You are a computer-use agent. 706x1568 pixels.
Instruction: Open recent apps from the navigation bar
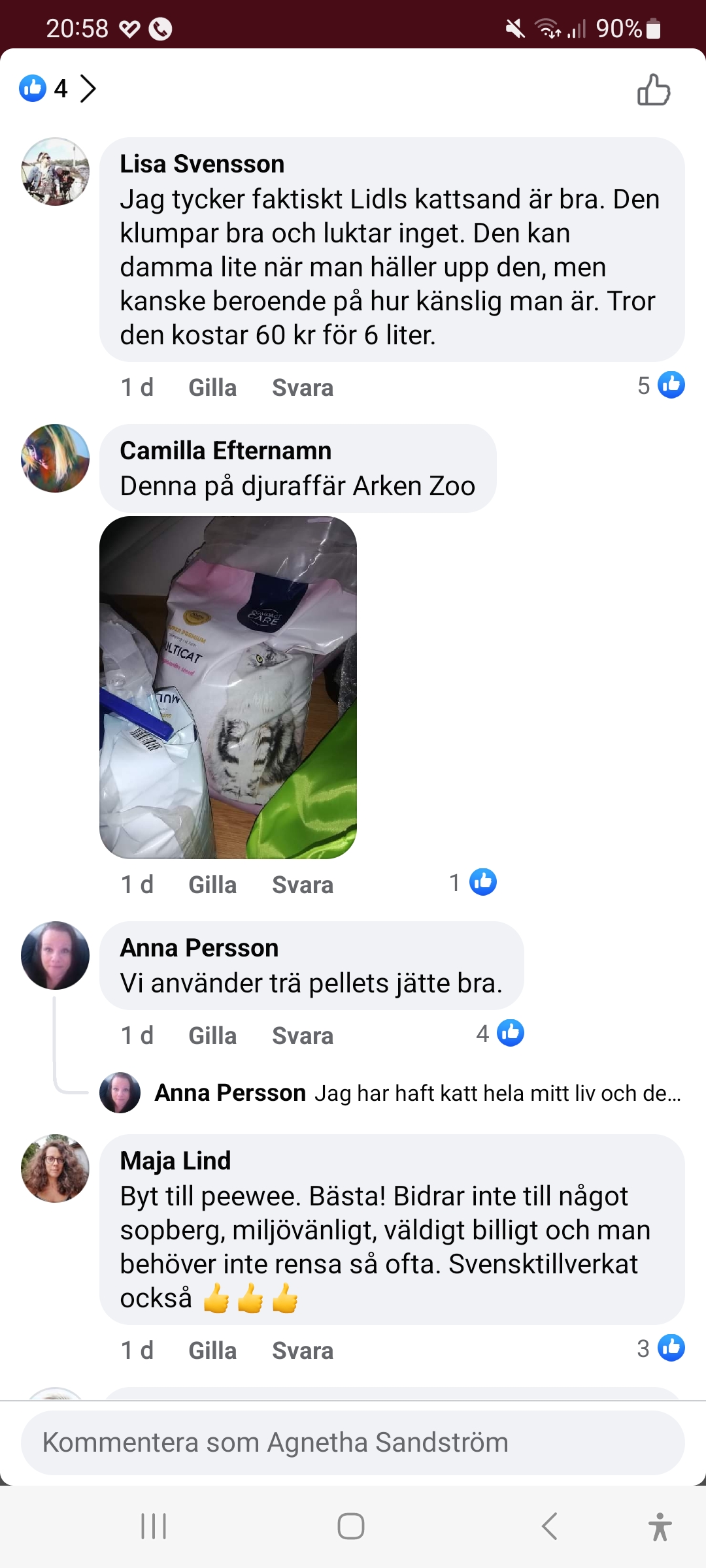[x=154, y=1526]
